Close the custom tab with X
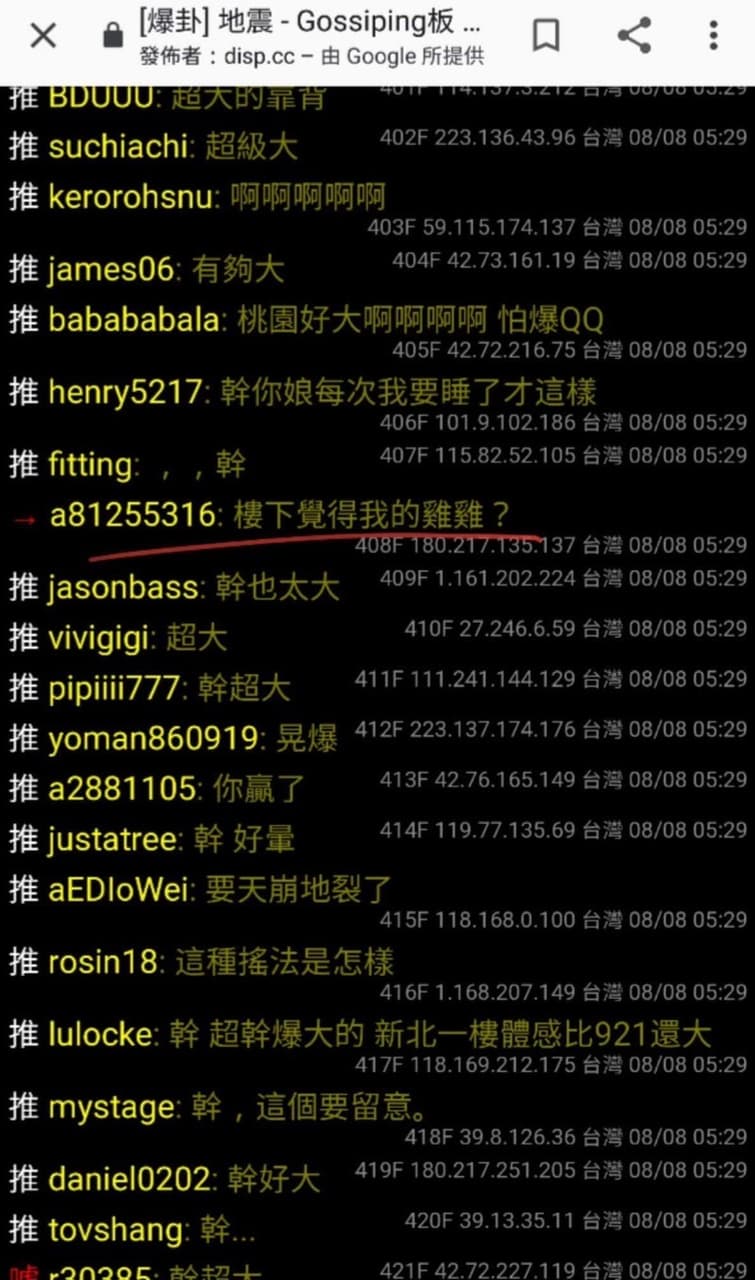Image resolution: width=755 pixels, height=1280 pixels. click(x=43, y=37)
